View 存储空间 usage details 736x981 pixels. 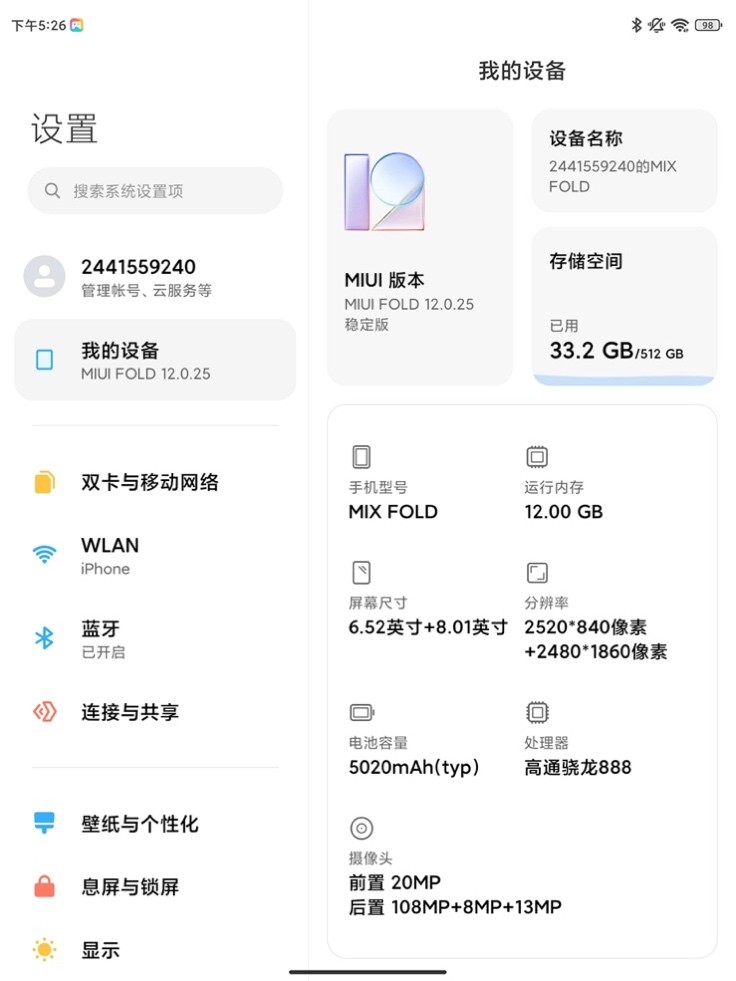click(x=624, y=306)
